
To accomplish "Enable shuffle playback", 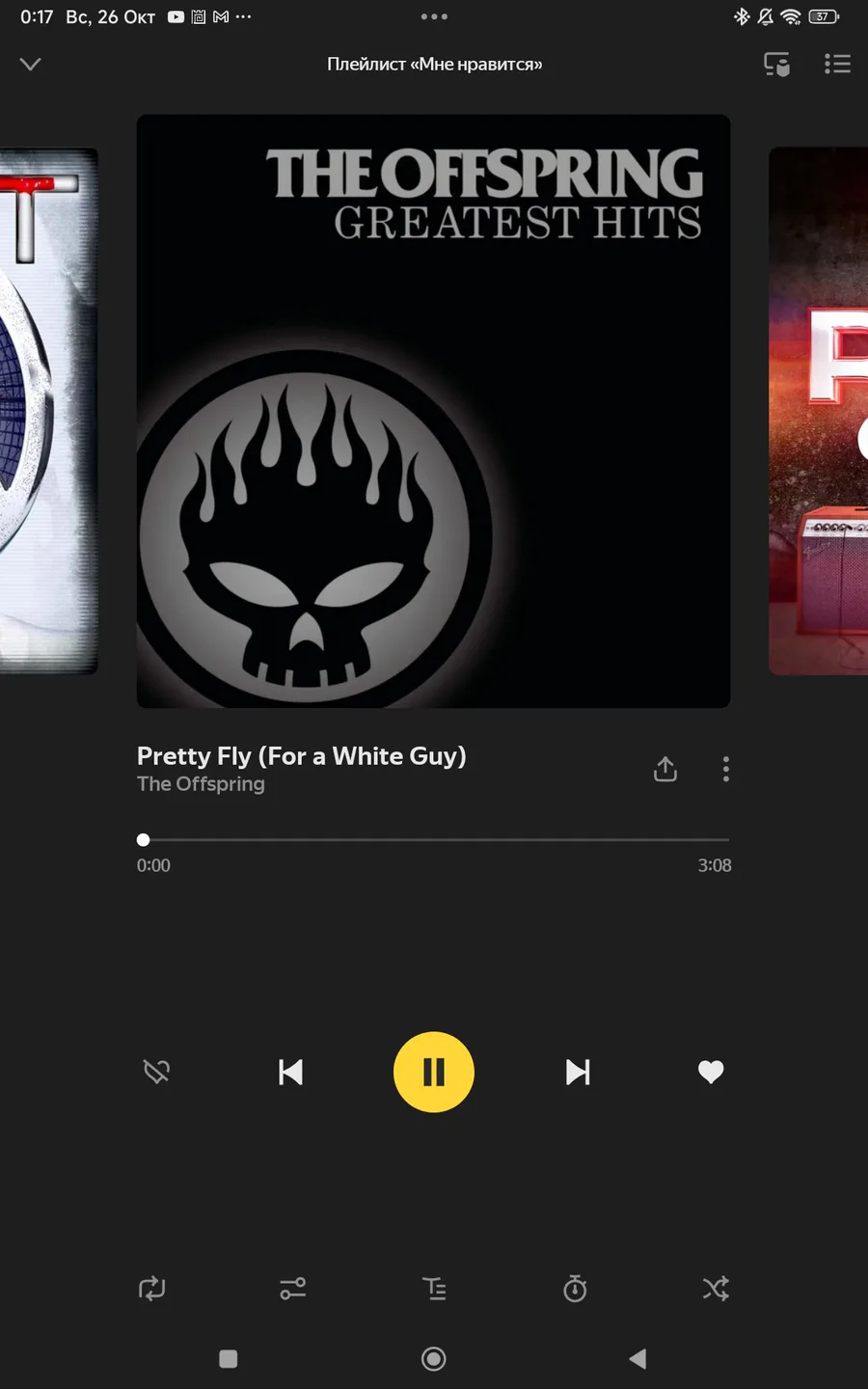I will (716, 1289).
